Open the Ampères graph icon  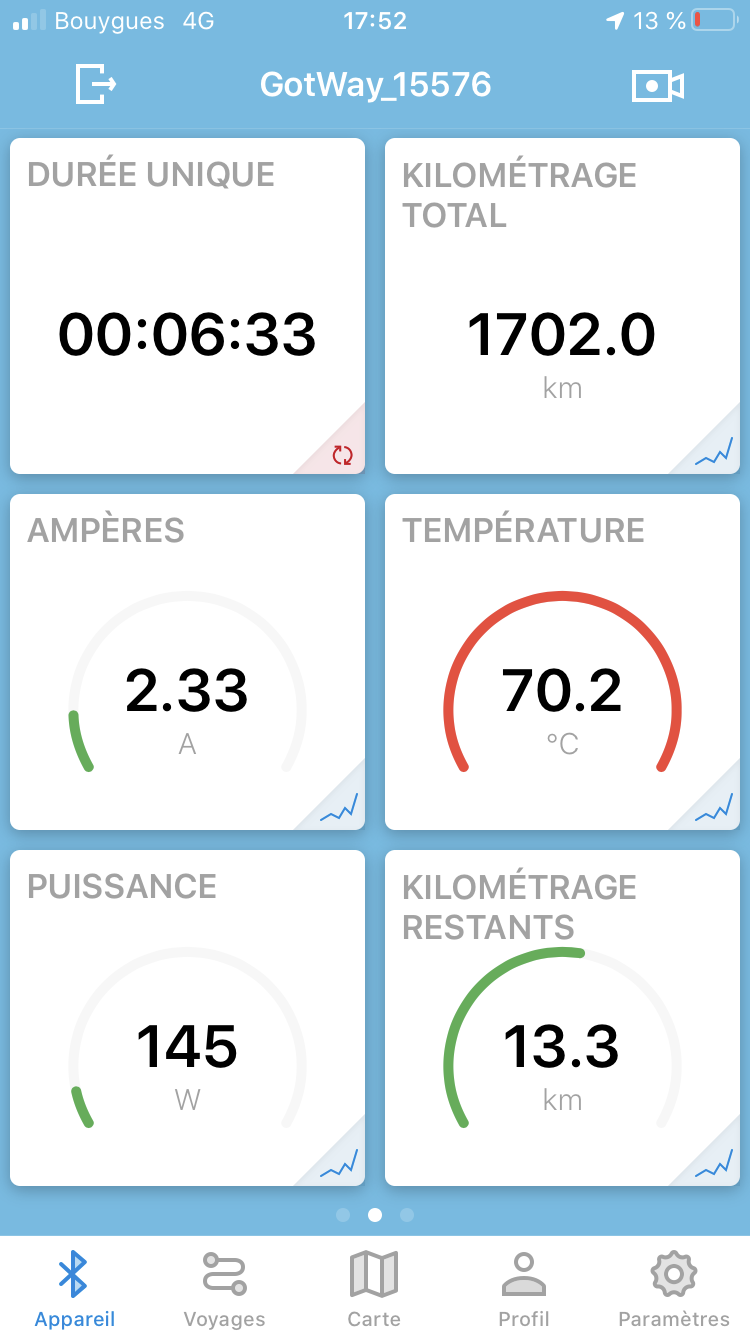point(339,808)
